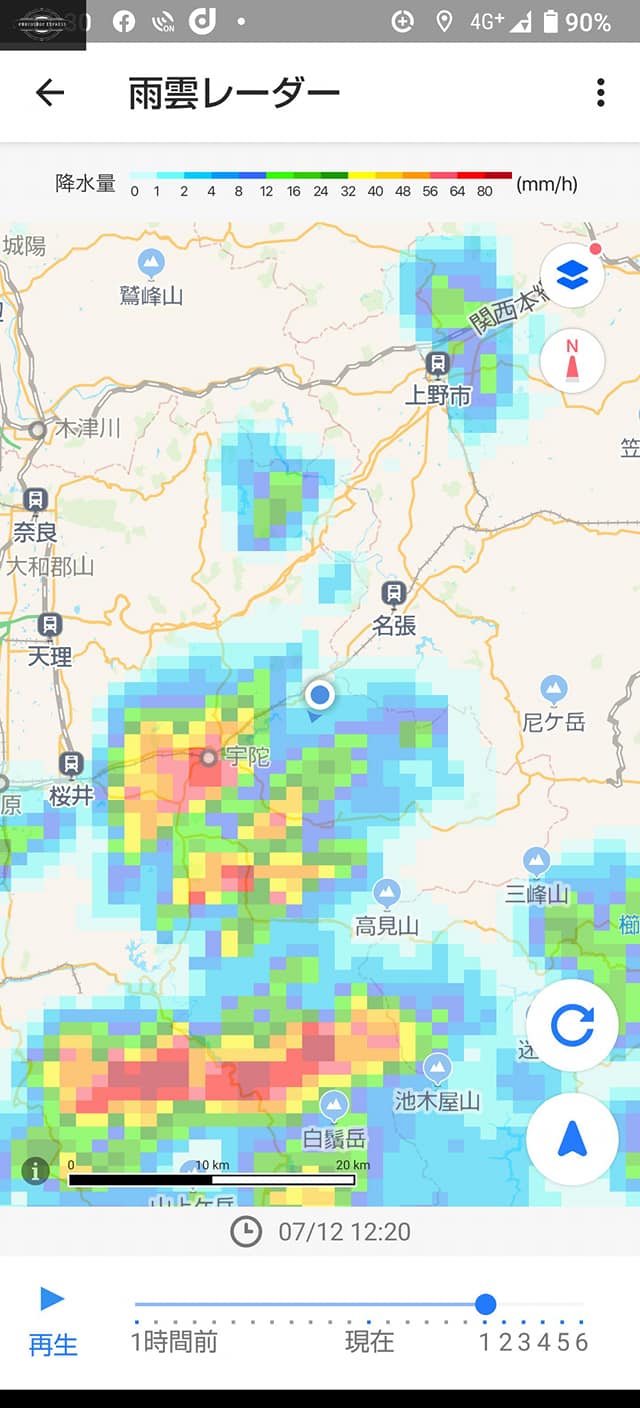Jump to 6 hours forecast mark
The width and height of the screenshot is (640, 1408).
[x=583, y=1322]
